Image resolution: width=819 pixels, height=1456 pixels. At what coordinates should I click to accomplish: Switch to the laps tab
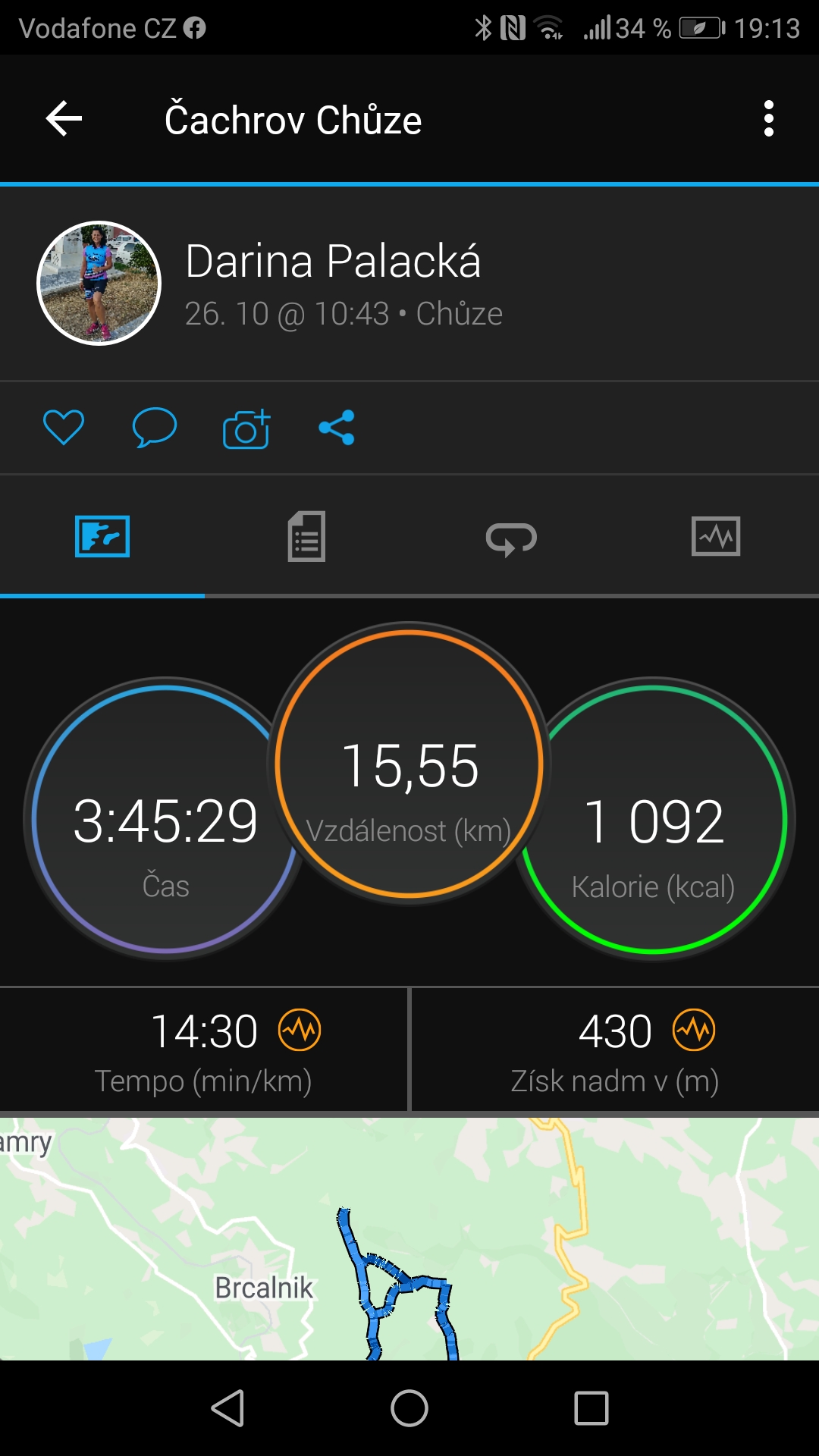(511, 538)
